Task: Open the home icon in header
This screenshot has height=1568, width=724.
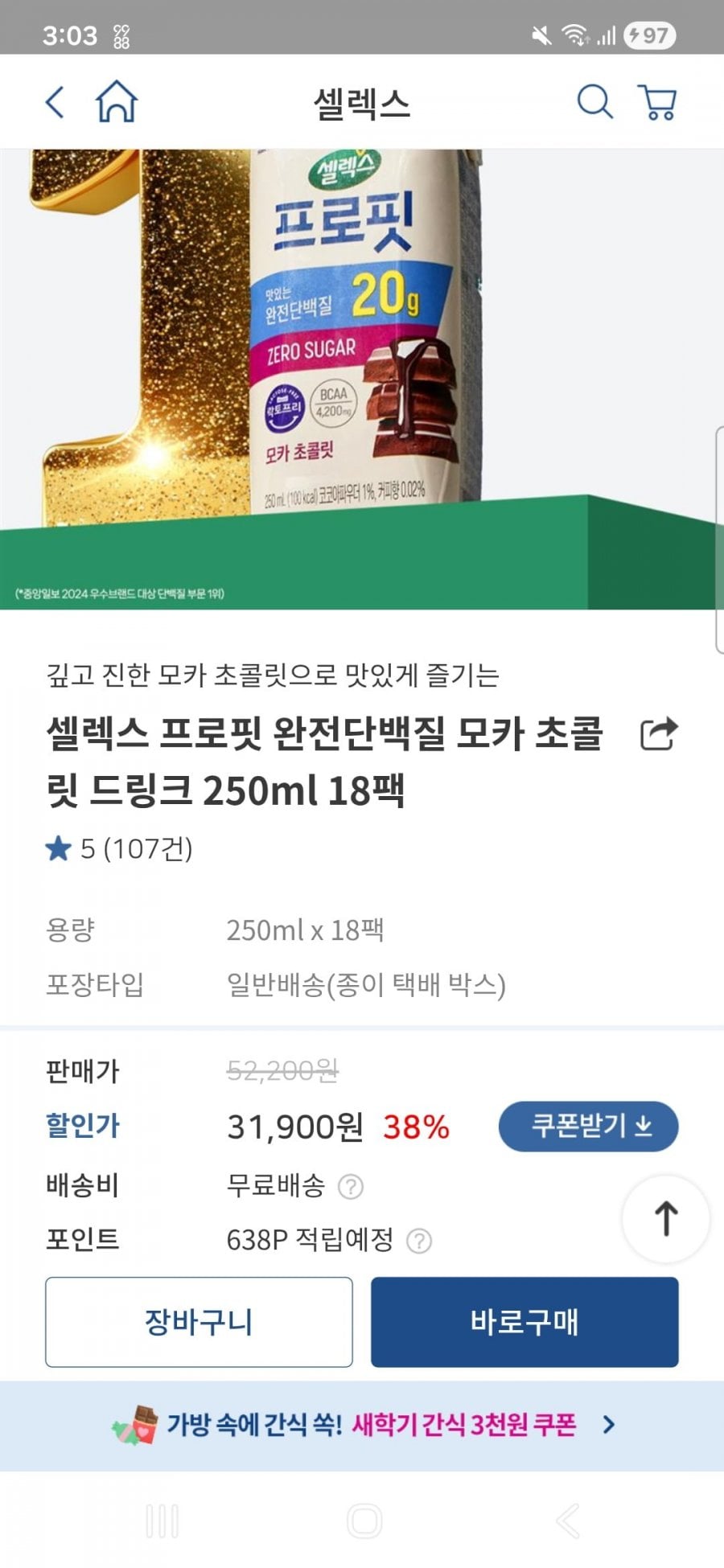Action: pos(117,101)
